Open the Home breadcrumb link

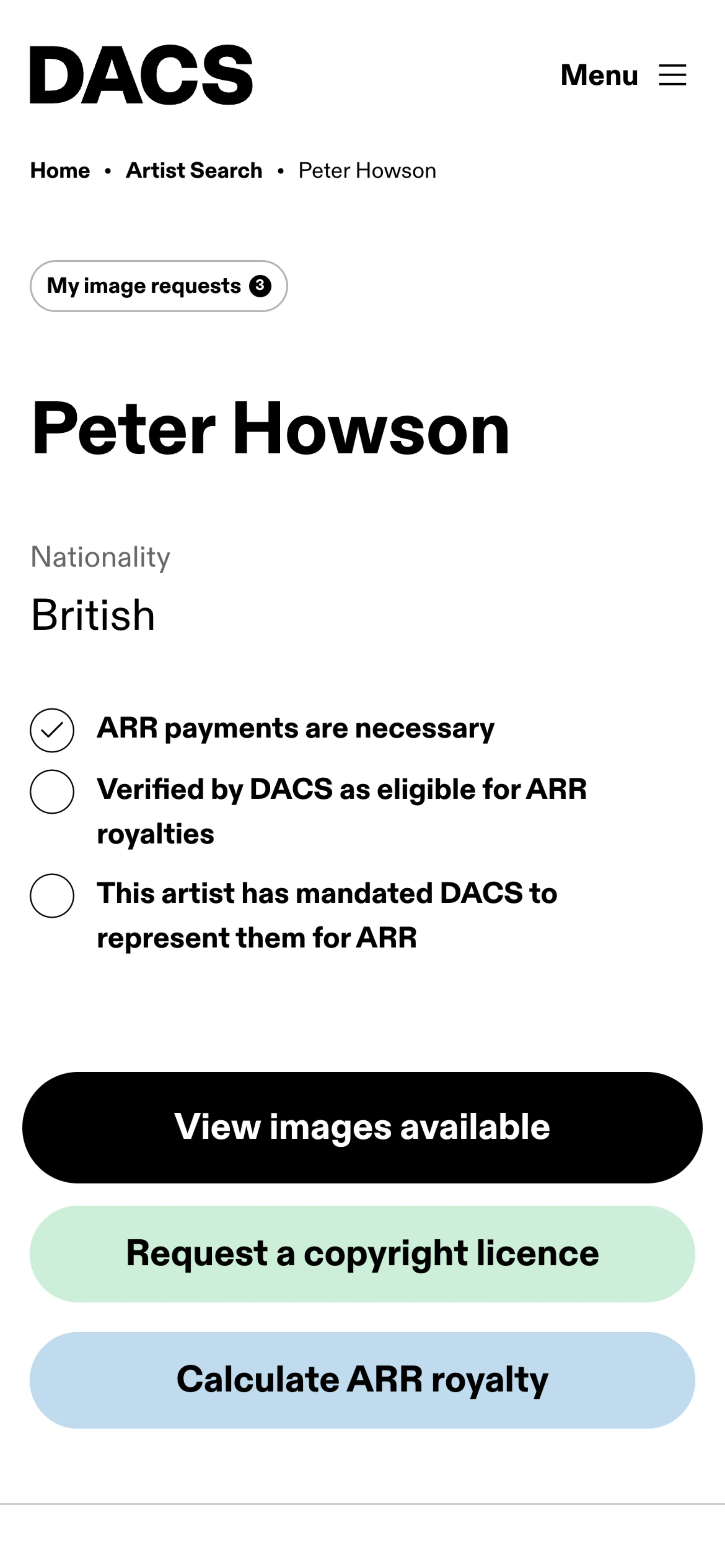coord(60,170)
